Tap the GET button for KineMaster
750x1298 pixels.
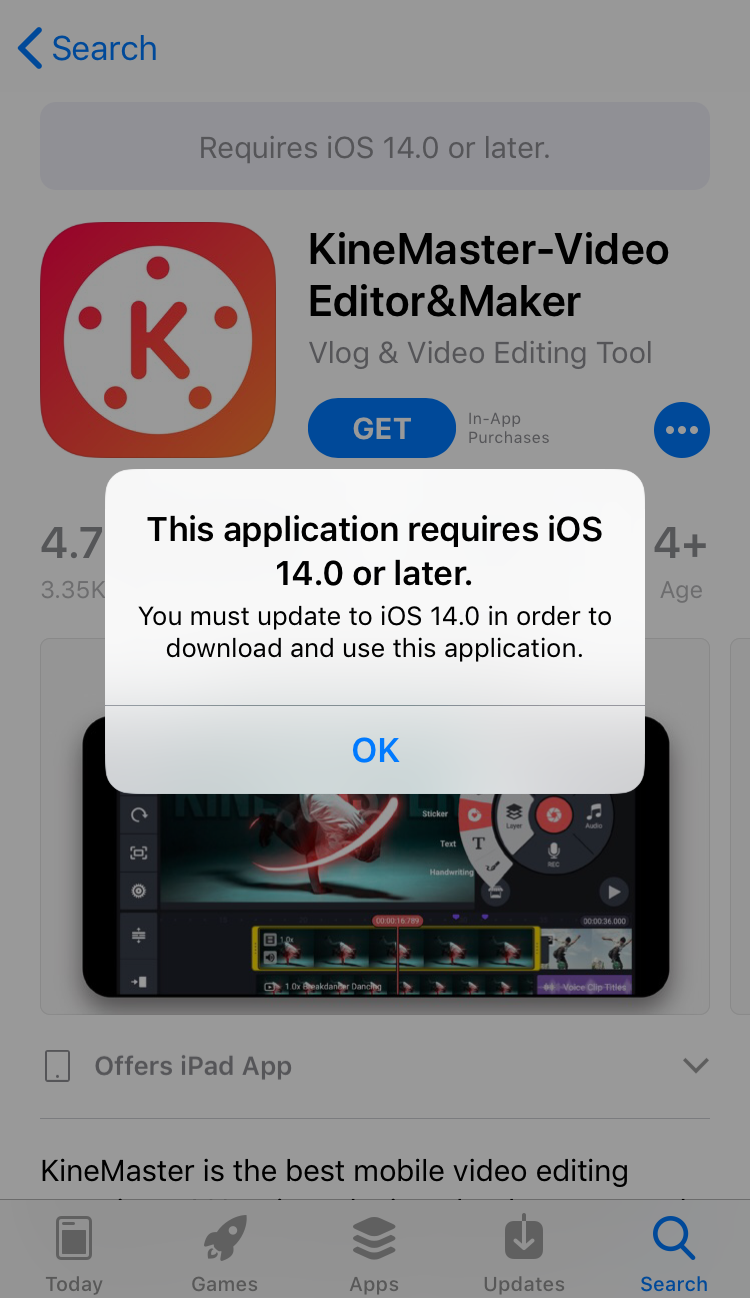(382, 428)
